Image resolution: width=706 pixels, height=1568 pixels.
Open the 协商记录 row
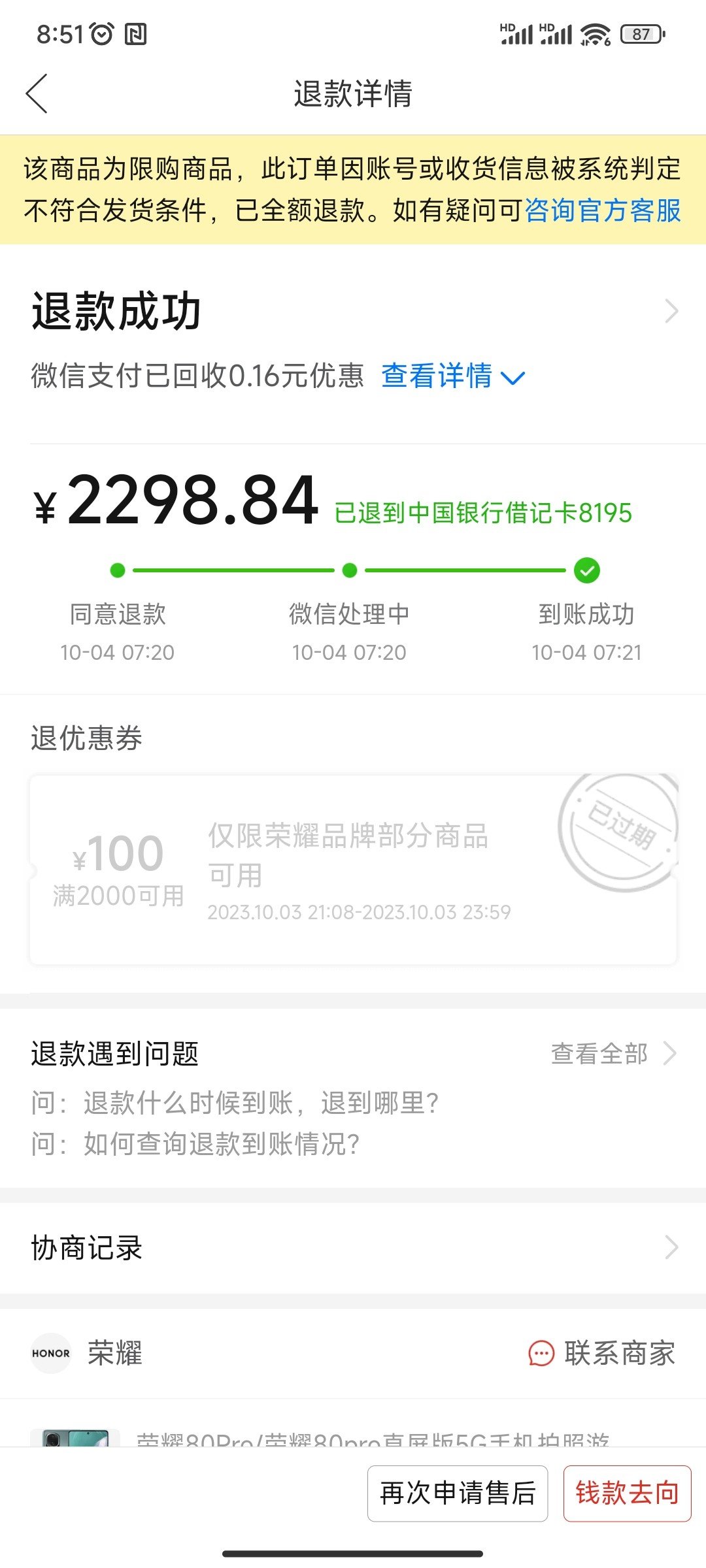tap(353, 1247)
